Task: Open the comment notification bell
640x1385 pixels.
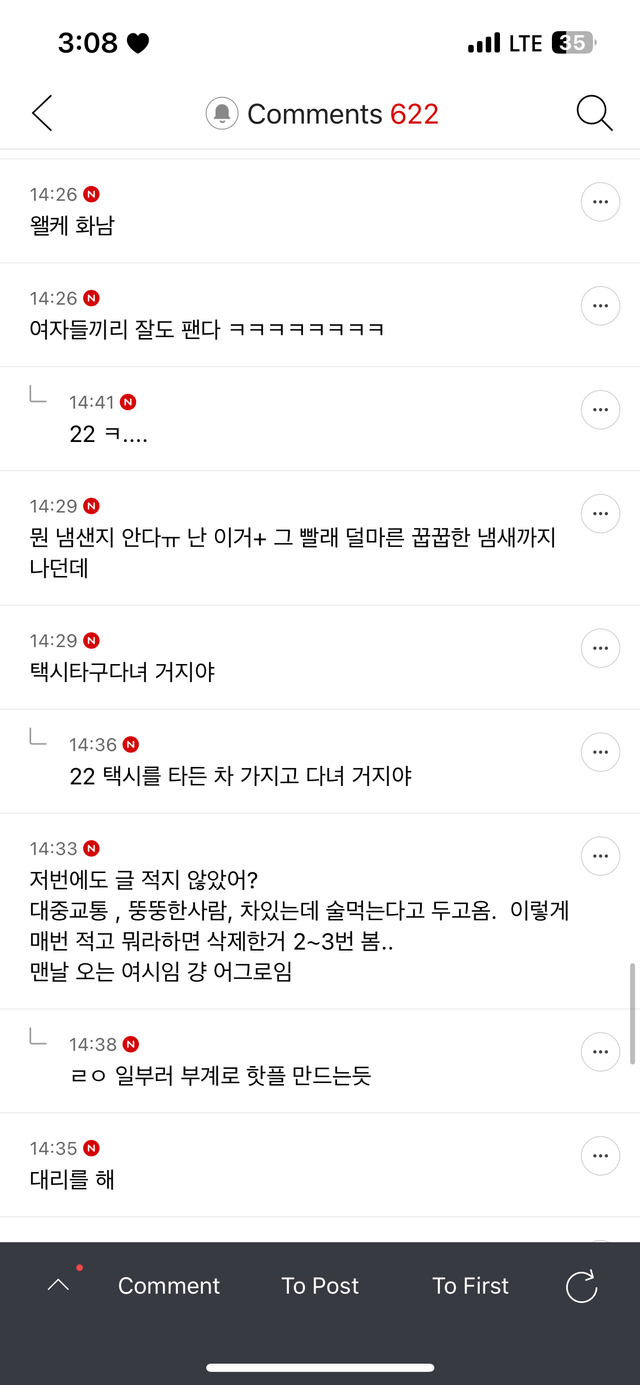Action: [x=221, y=114]
